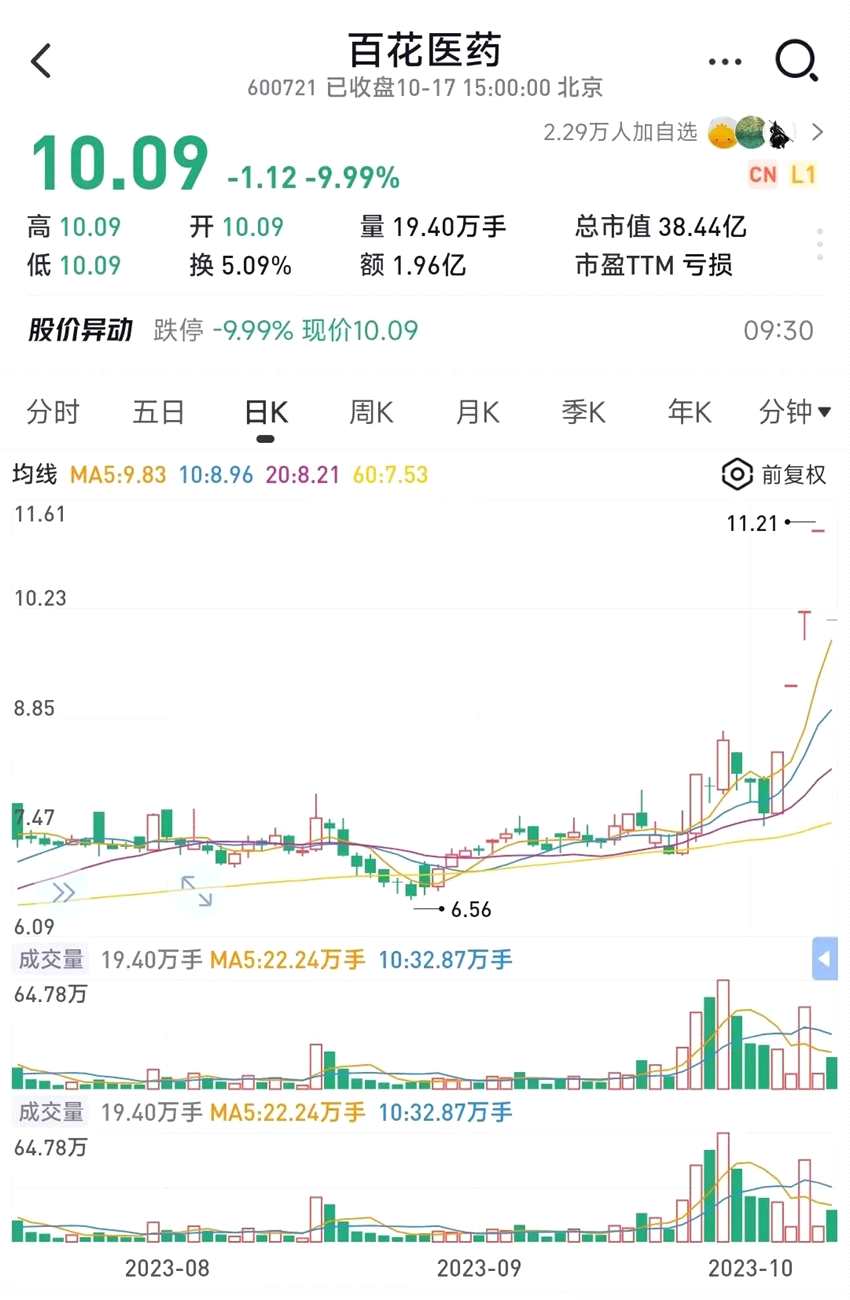
Task: Switch to the 年K chart tab
Action: pos(689,412)
